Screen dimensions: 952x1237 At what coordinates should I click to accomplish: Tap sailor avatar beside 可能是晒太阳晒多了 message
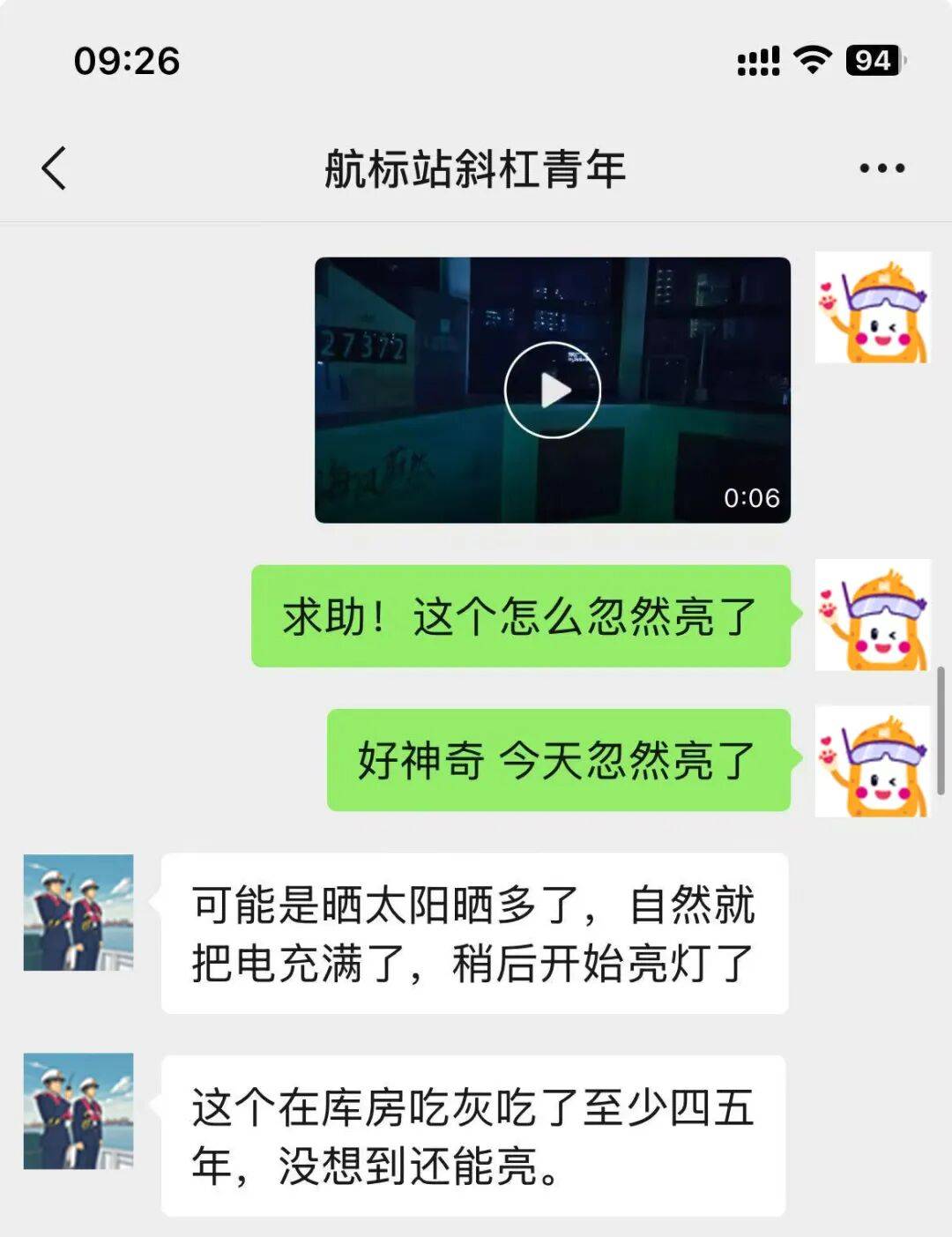tap(78, 913)
